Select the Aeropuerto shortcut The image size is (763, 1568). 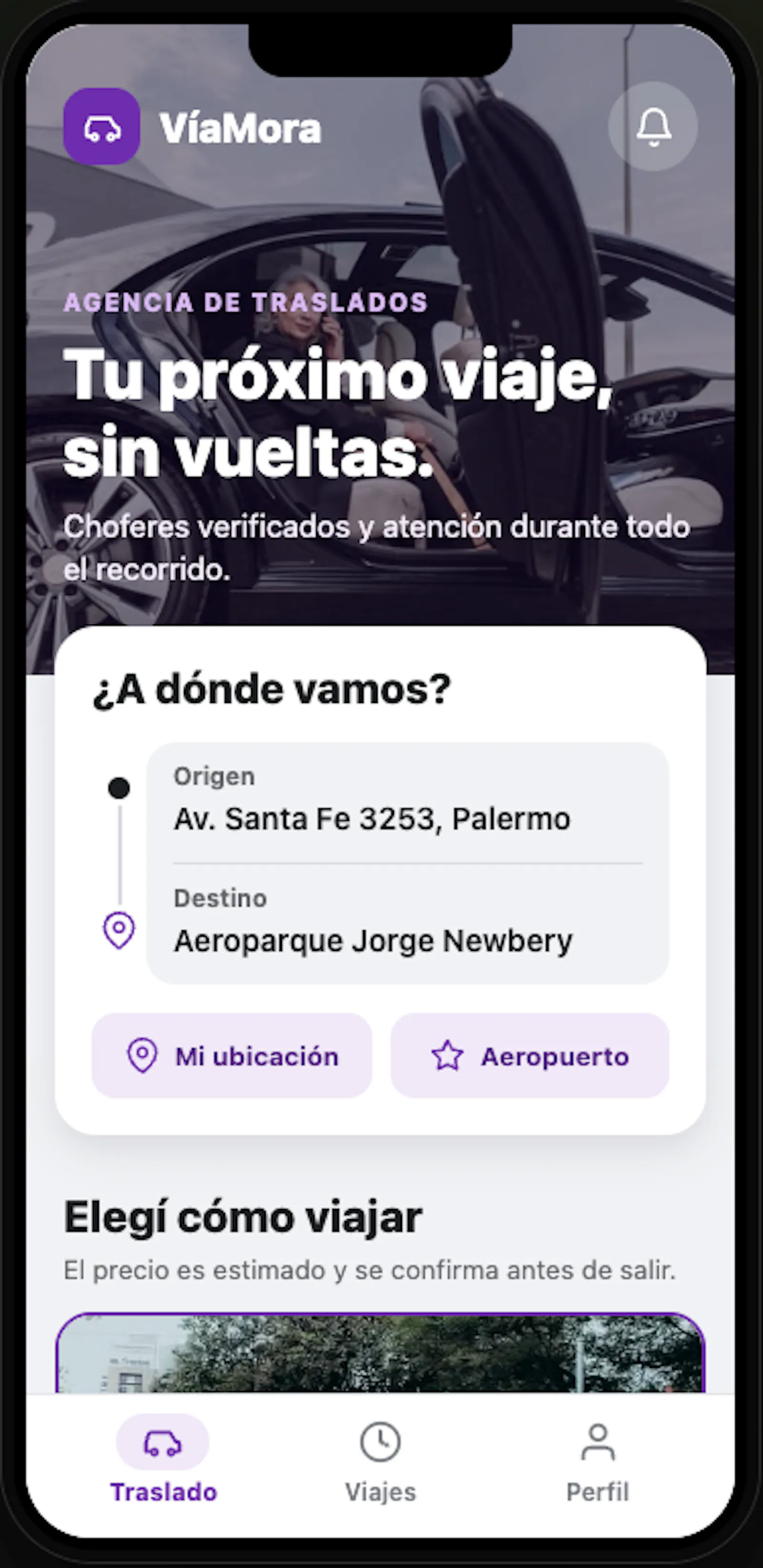530,1056
